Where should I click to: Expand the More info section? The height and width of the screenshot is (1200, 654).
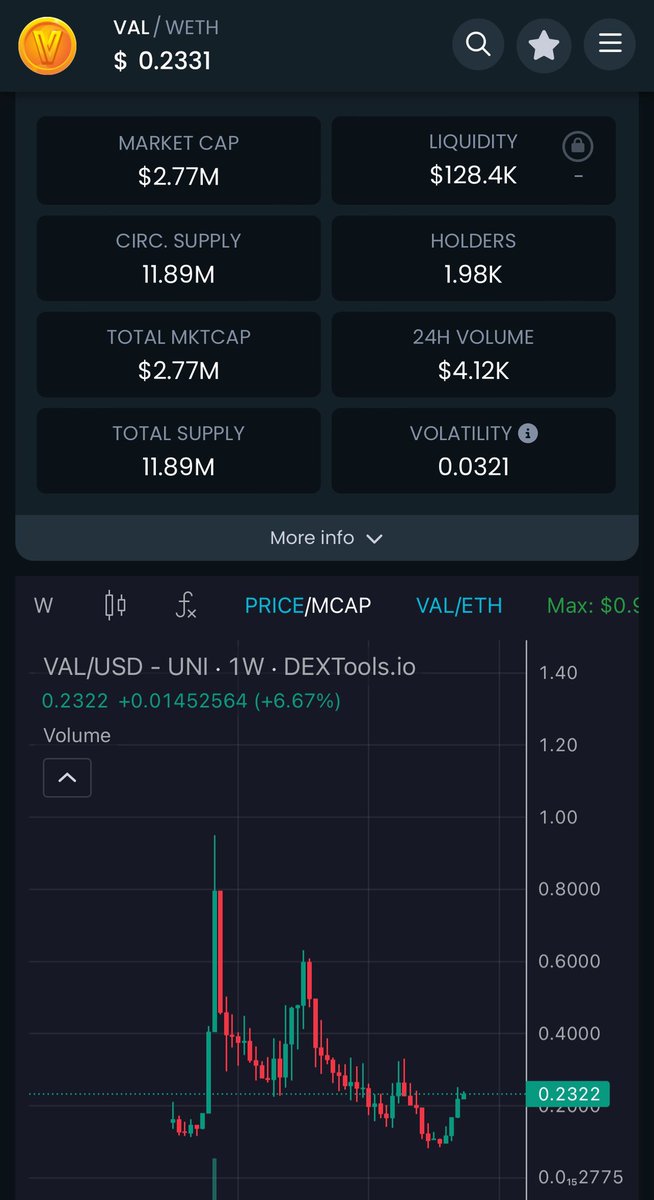(326, 538)
